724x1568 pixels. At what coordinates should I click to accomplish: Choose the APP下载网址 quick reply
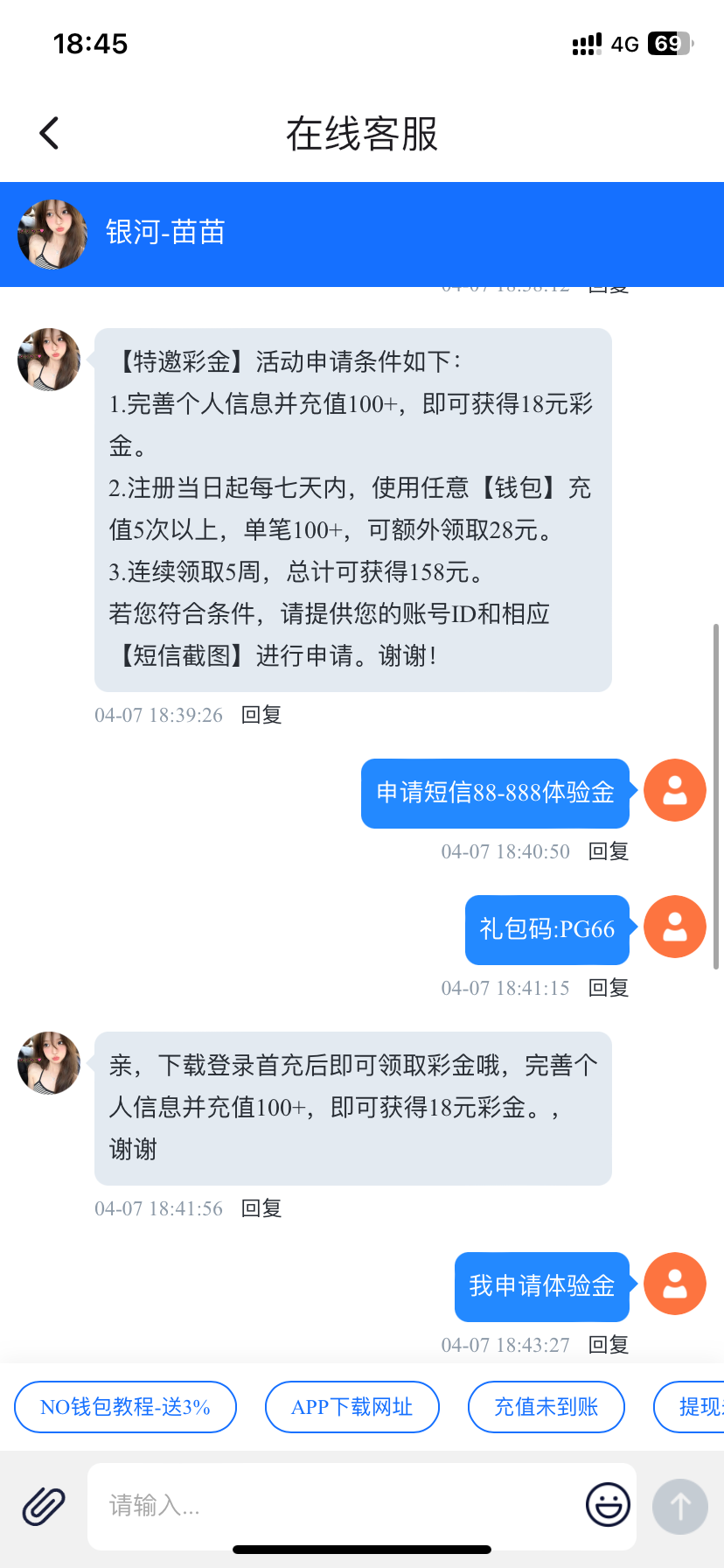[352, 1407]
